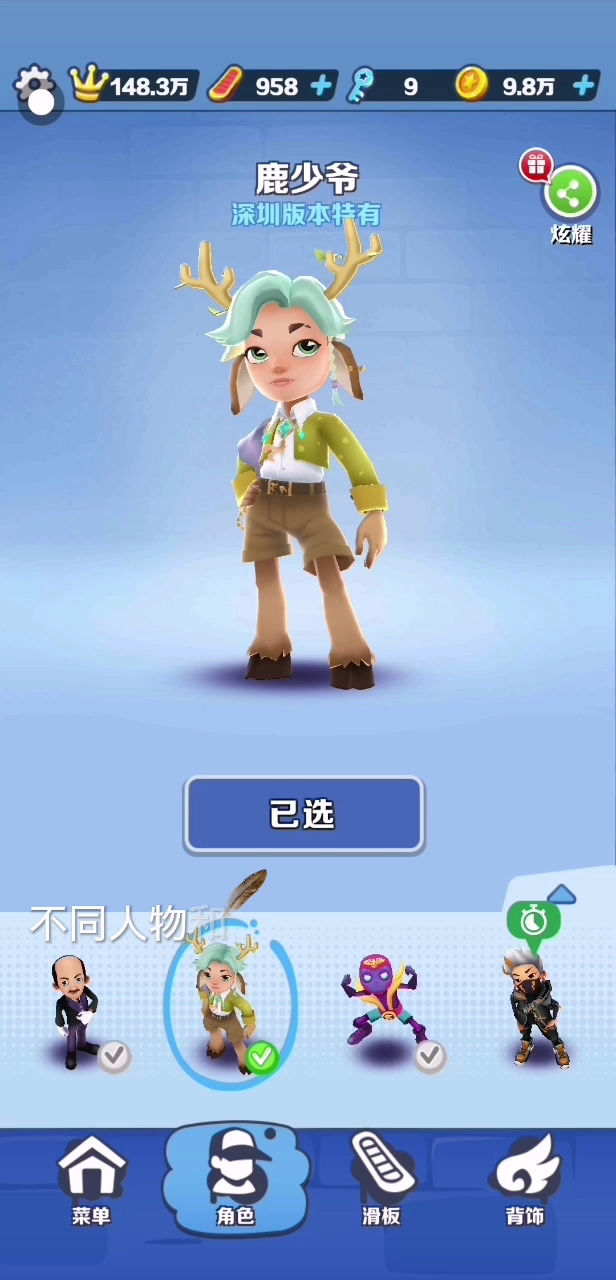Add more coins with the plus

(585, 87)
